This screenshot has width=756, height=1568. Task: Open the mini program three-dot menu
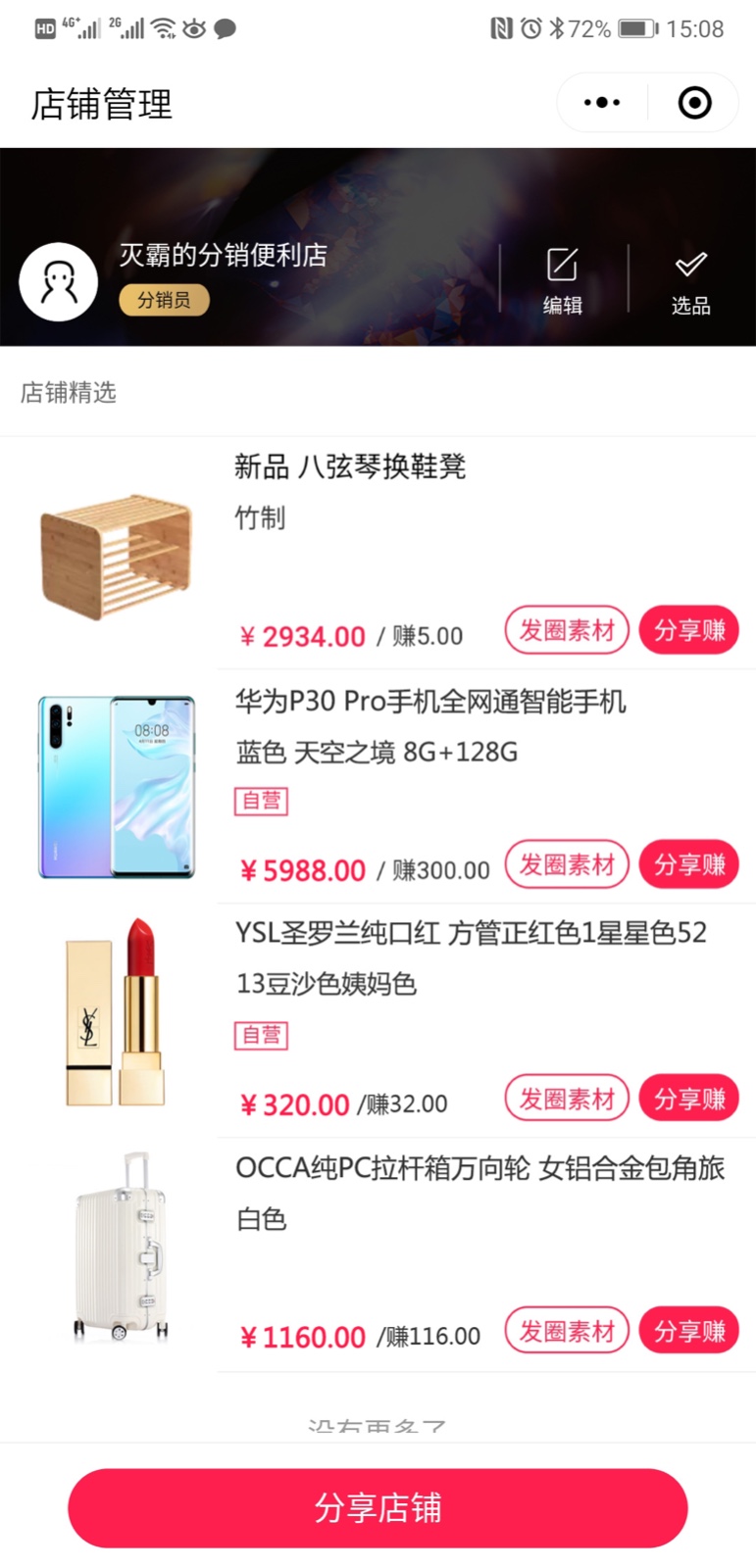click(601, 103)
